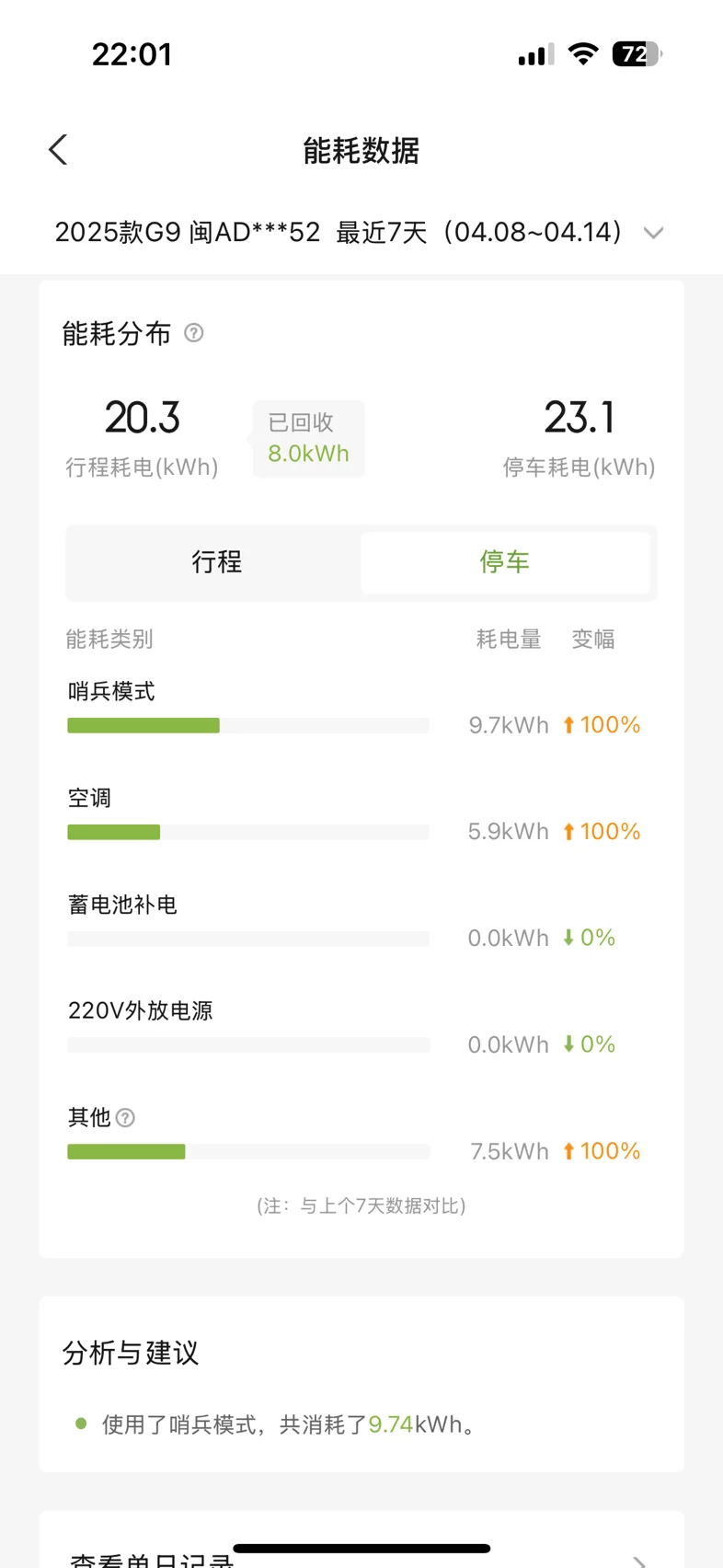Show help for 能耗分布
Viewport: 723px width, 1568px height.
tap(194, 333)
